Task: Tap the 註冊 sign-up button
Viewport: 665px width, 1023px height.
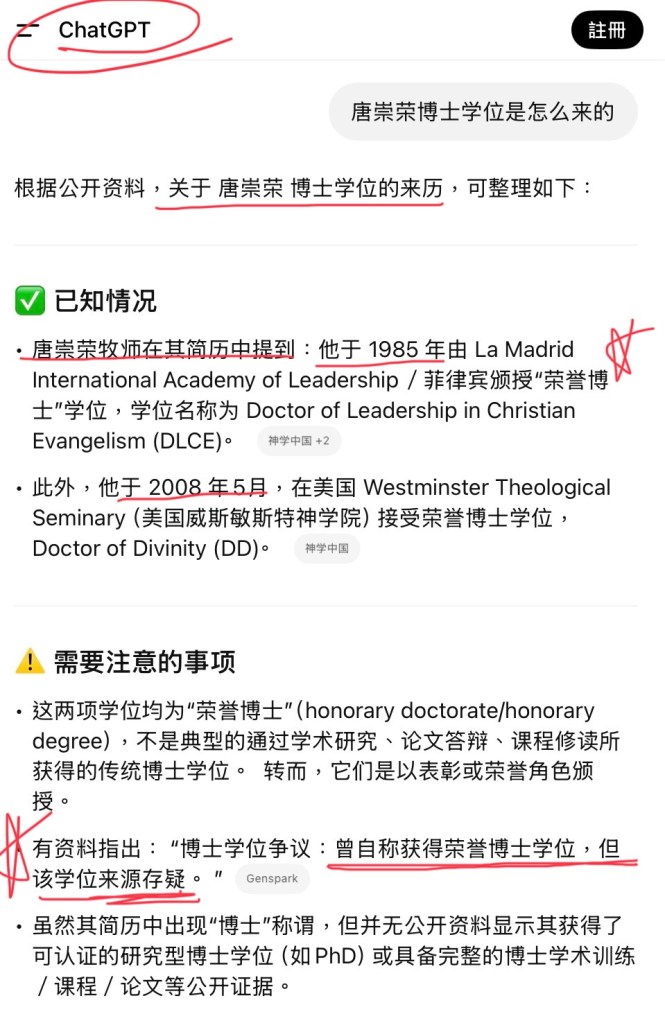Action: (x=607, y=30)
